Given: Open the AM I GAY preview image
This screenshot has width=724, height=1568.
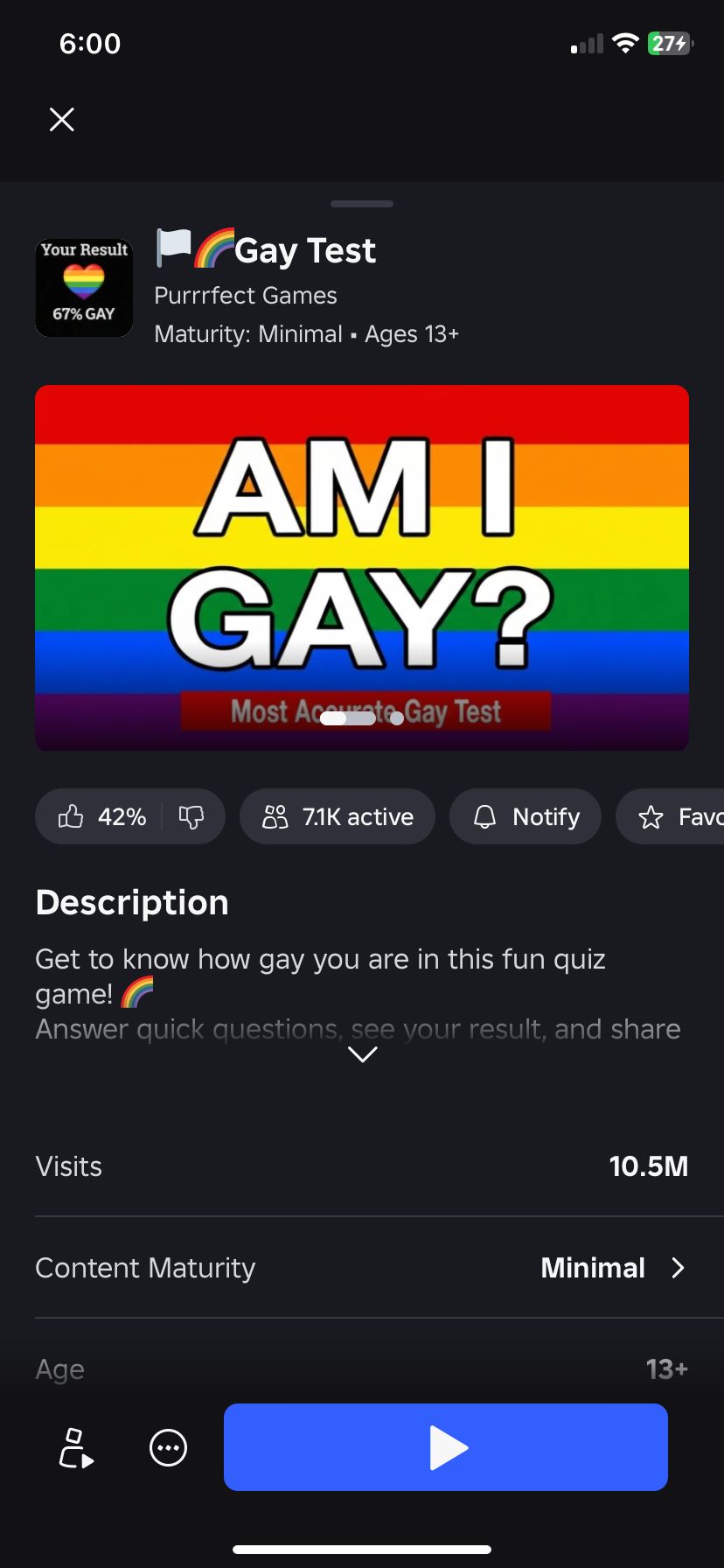Looking at the screenshot, I should [362, 567].
